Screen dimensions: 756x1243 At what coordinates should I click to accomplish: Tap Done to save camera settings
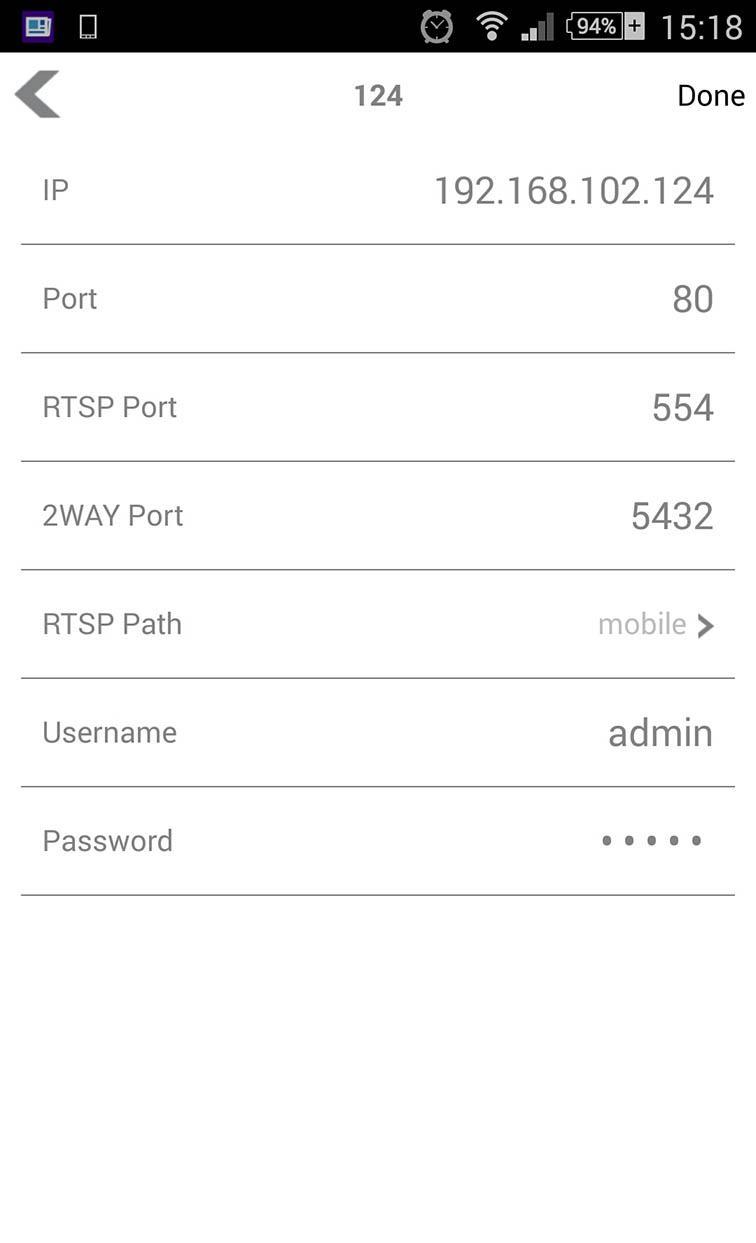710,95
